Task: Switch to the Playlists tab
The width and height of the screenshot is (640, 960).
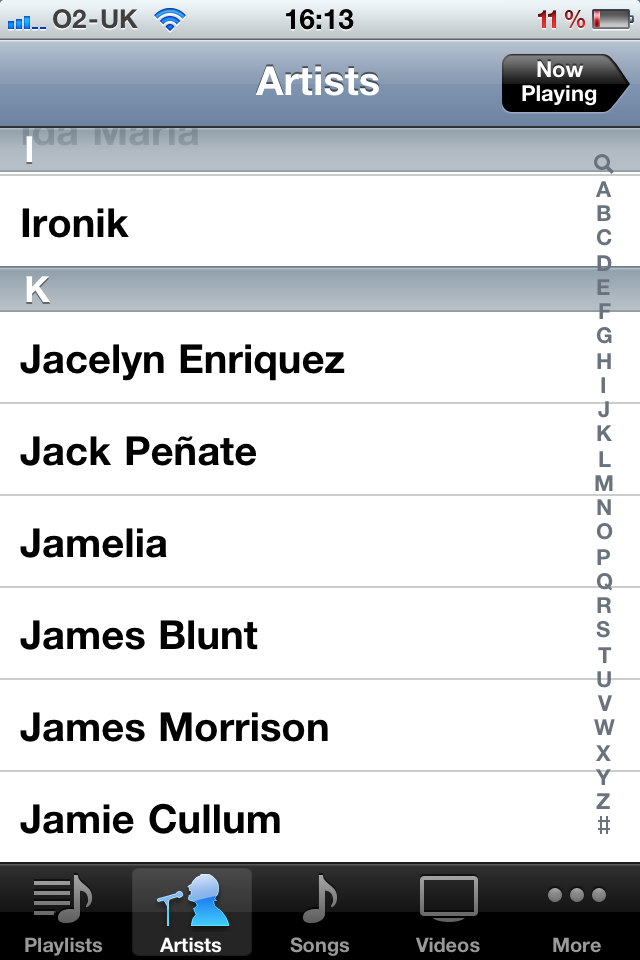Action: point(64,912)
